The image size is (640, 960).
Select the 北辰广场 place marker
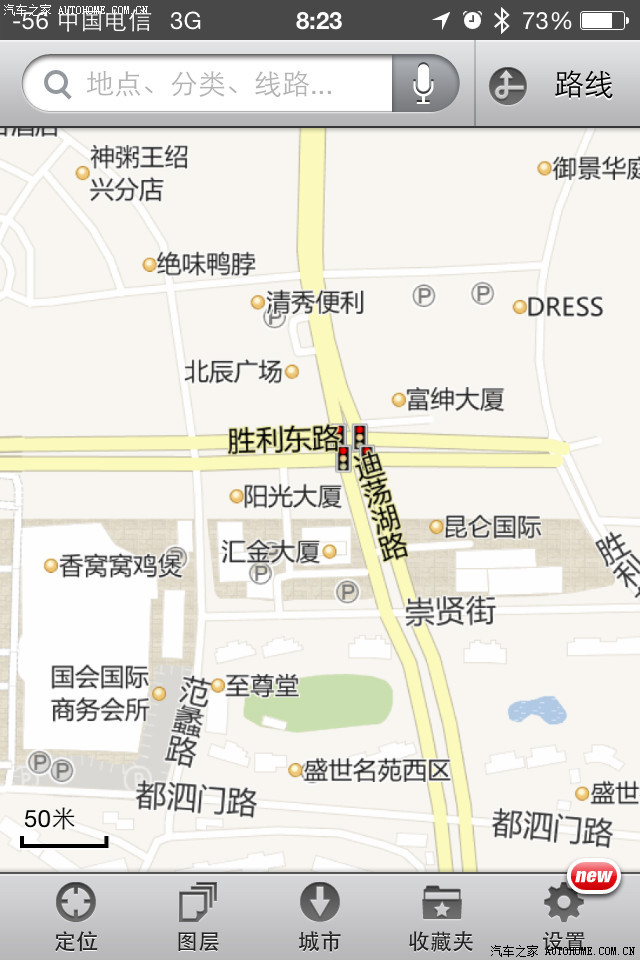tap(292, 372)
